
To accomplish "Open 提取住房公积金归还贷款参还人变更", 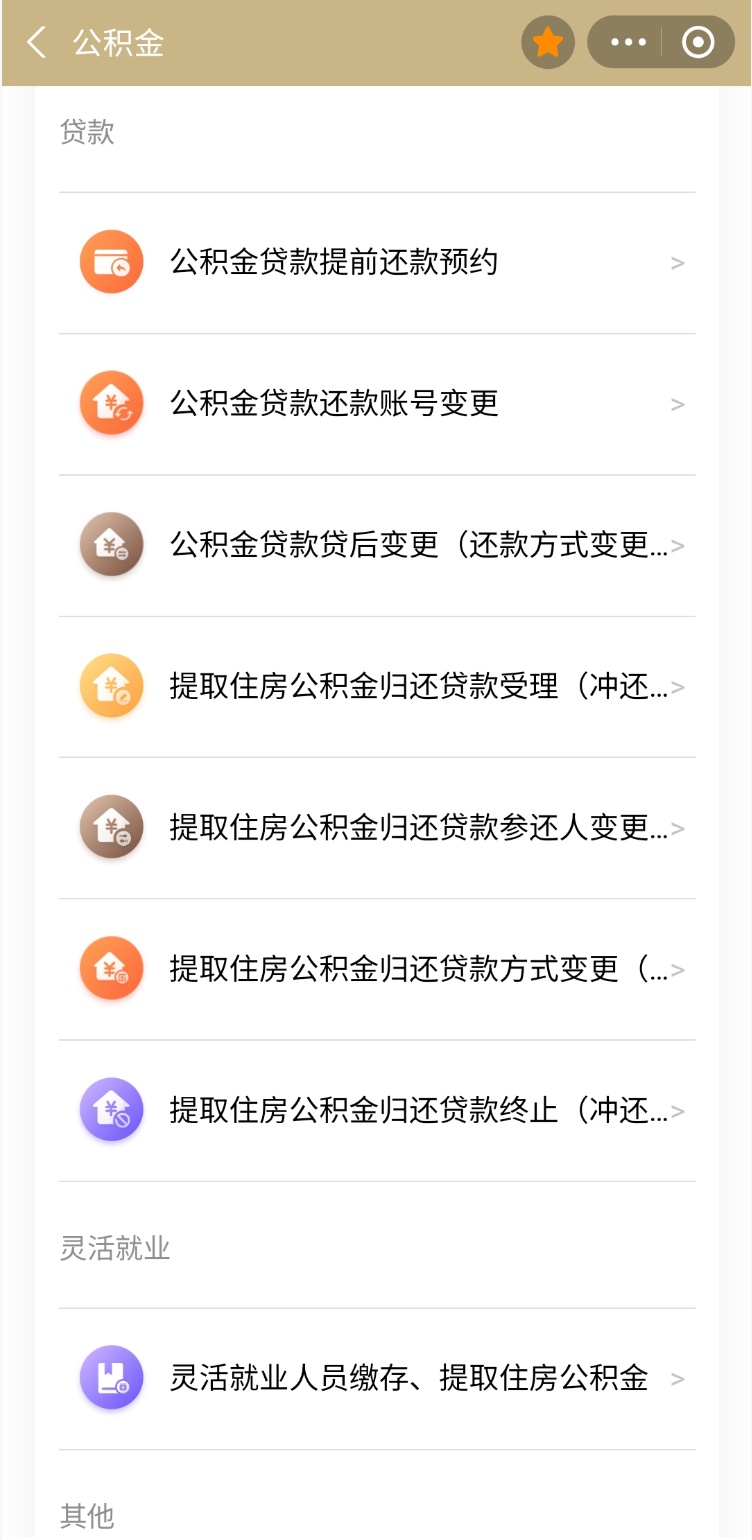I will [x=376, y=828].
